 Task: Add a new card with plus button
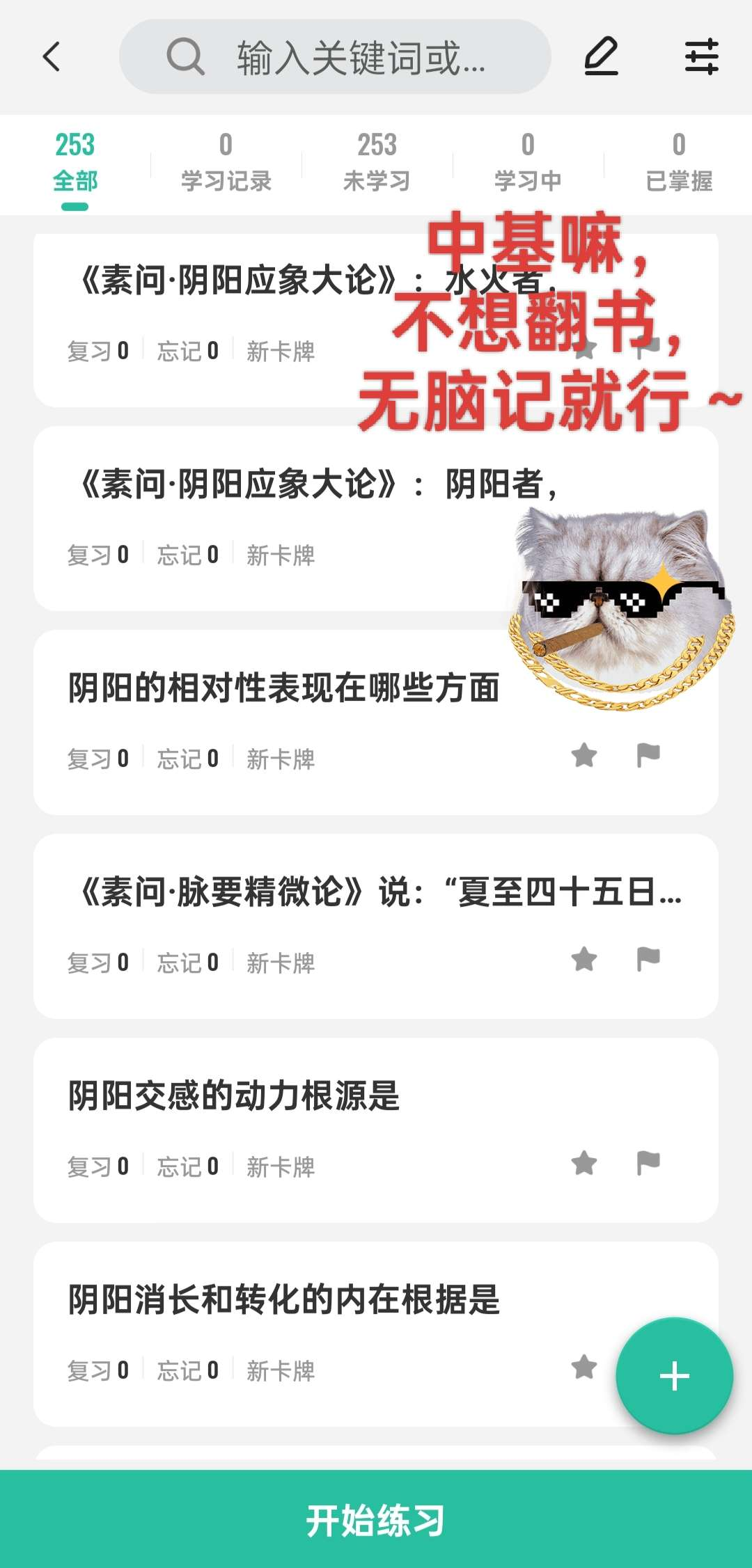(x=674, y=1376)
